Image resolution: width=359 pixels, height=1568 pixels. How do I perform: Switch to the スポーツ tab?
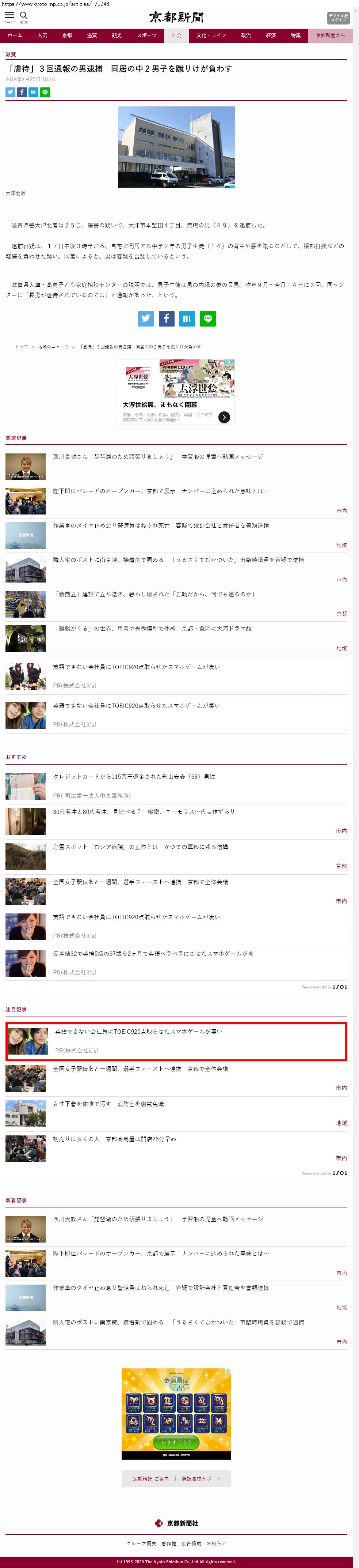(146, 35)
